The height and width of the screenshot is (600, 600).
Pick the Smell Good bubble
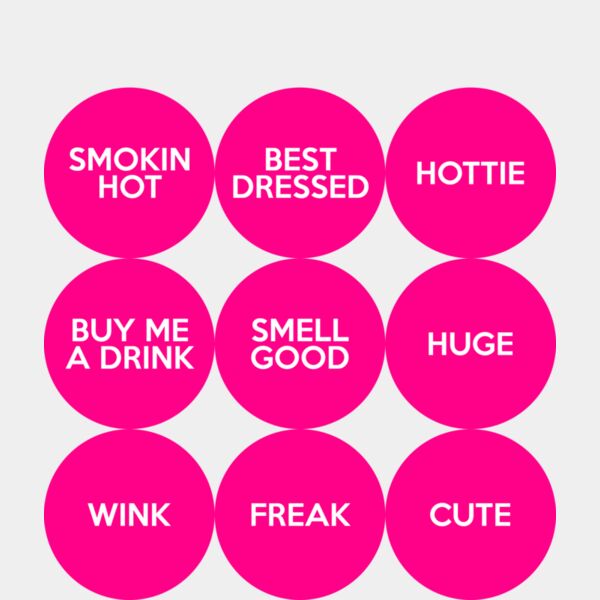coord(300,344)
